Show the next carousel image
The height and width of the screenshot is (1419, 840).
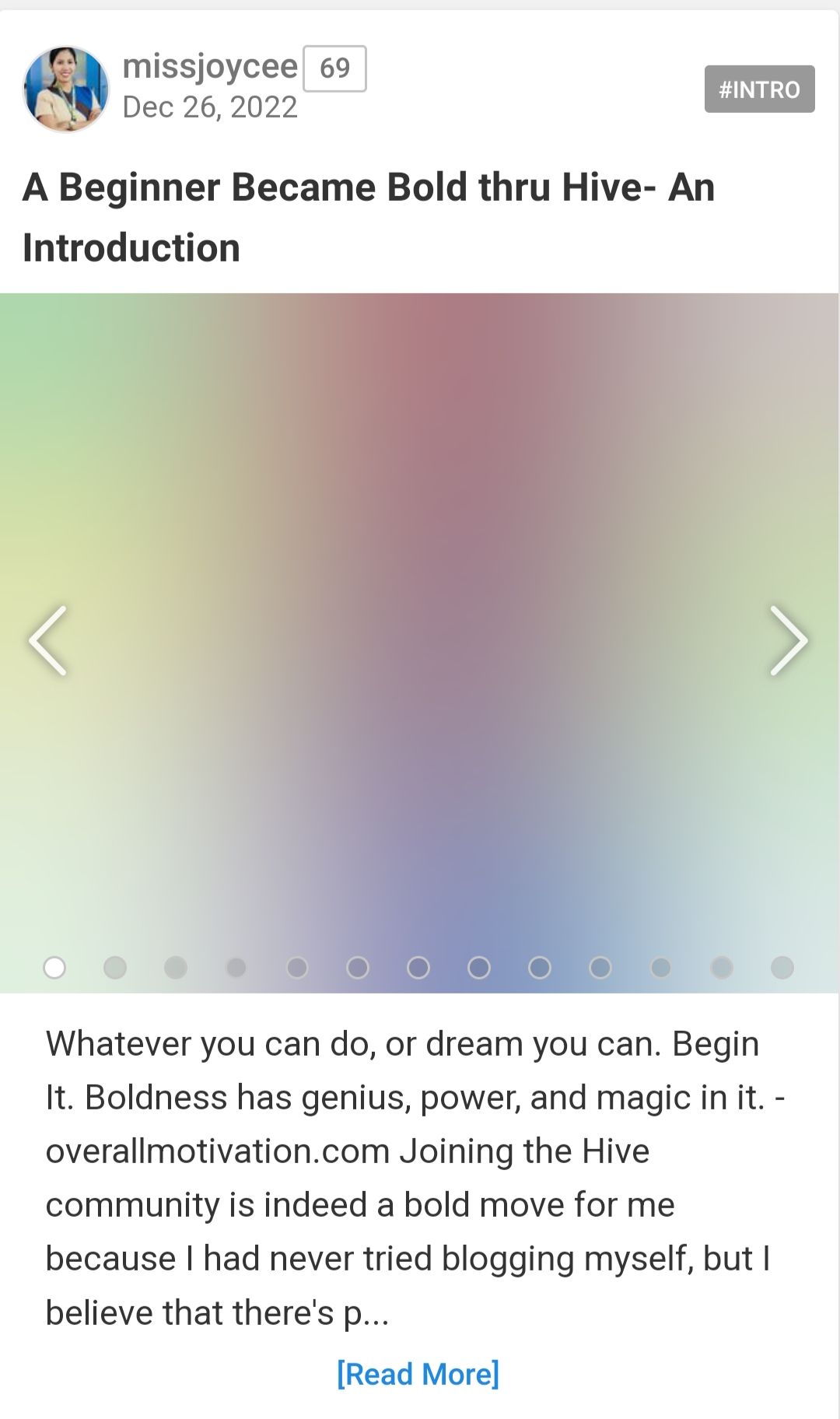[788, 640]
